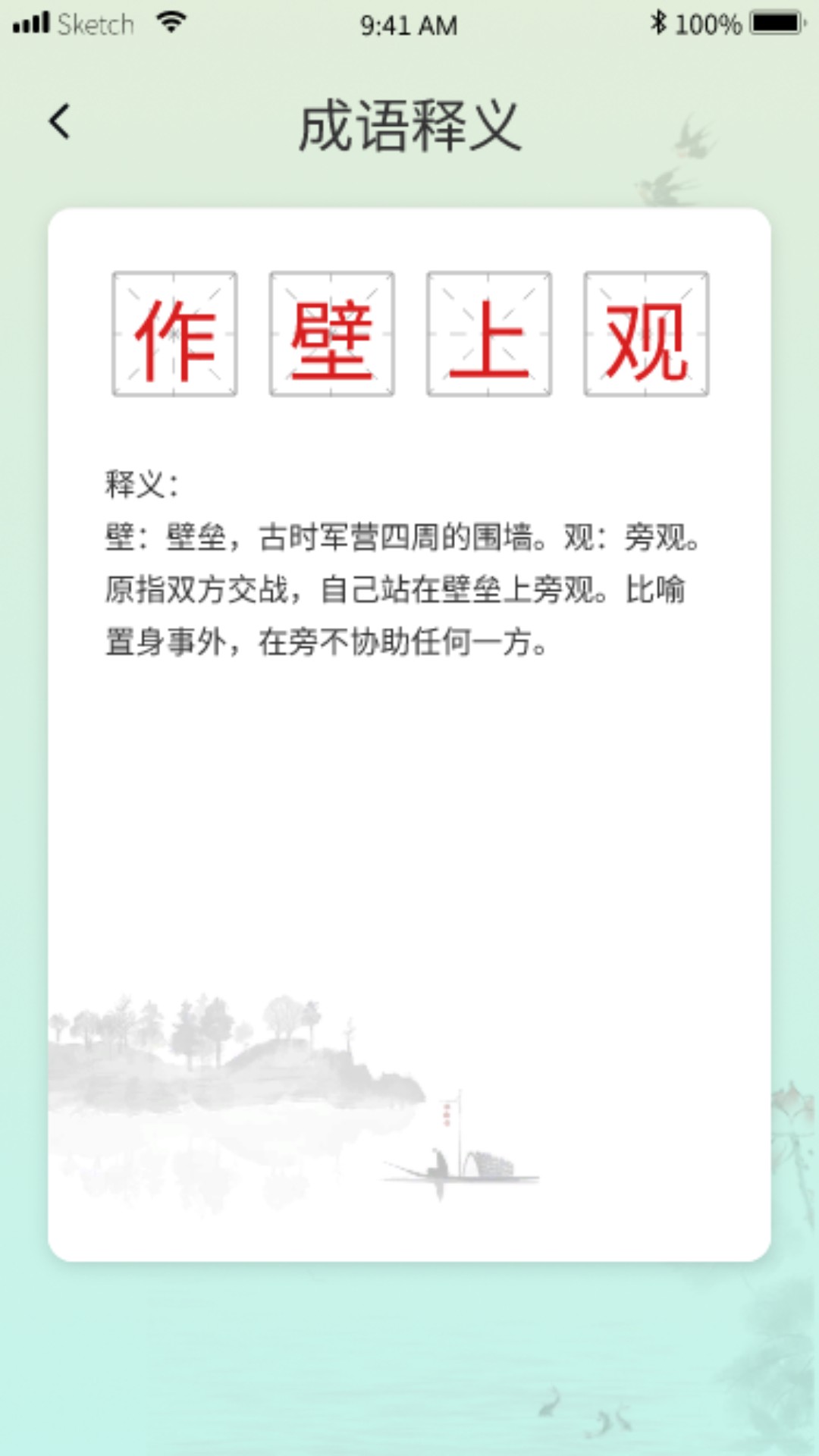Click the back arrow to return

coord(59,121)
